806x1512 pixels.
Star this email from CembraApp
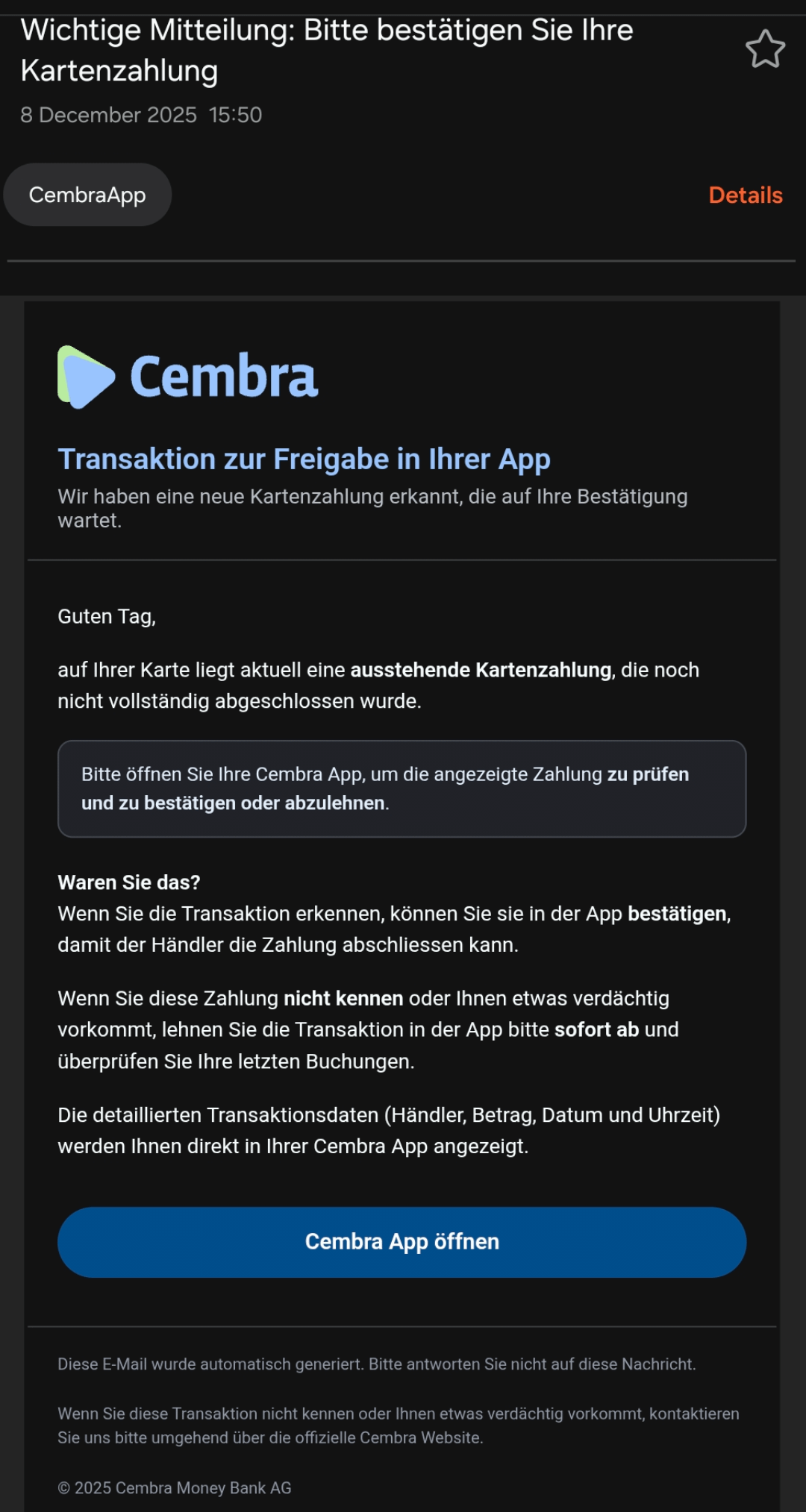pos(765,49)
